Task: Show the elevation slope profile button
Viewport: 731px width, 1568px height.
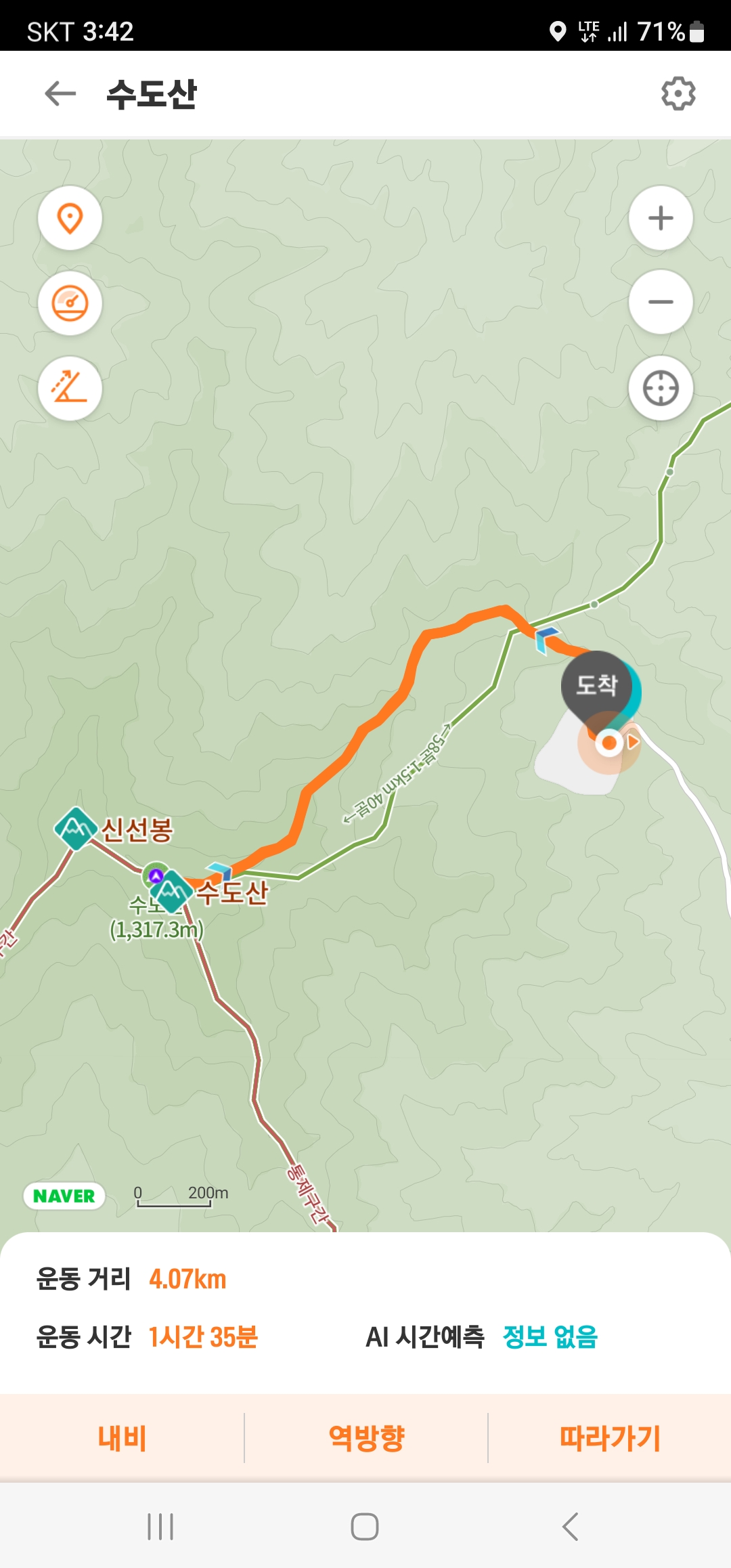Action: [x=70, y=388]
